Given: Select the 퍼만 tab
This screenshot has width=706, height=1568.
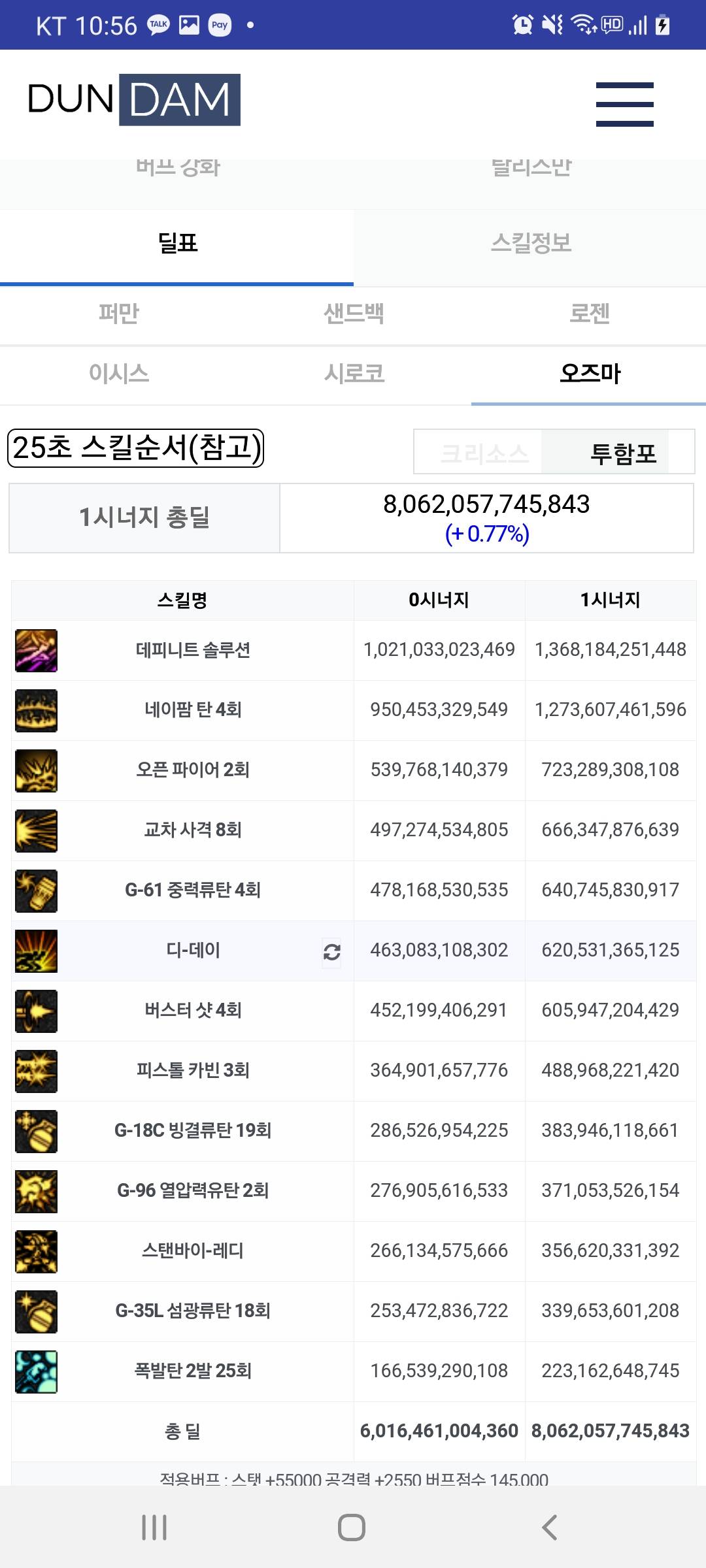Looking at the screenshot, I should pyautogui.click(x=118, y=314).
